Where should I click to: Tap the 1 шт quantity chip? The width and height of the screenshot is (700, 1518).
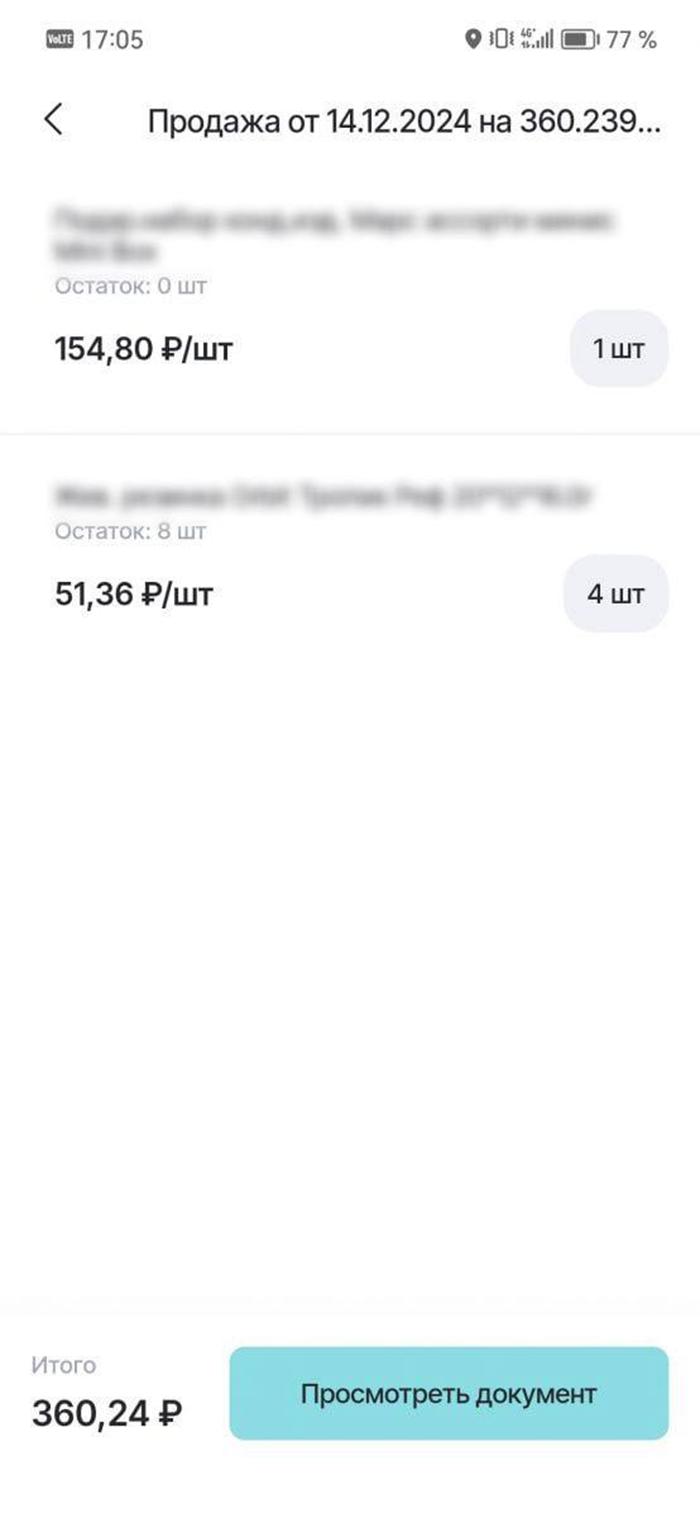pyautogui.click(x=618, y=349)
